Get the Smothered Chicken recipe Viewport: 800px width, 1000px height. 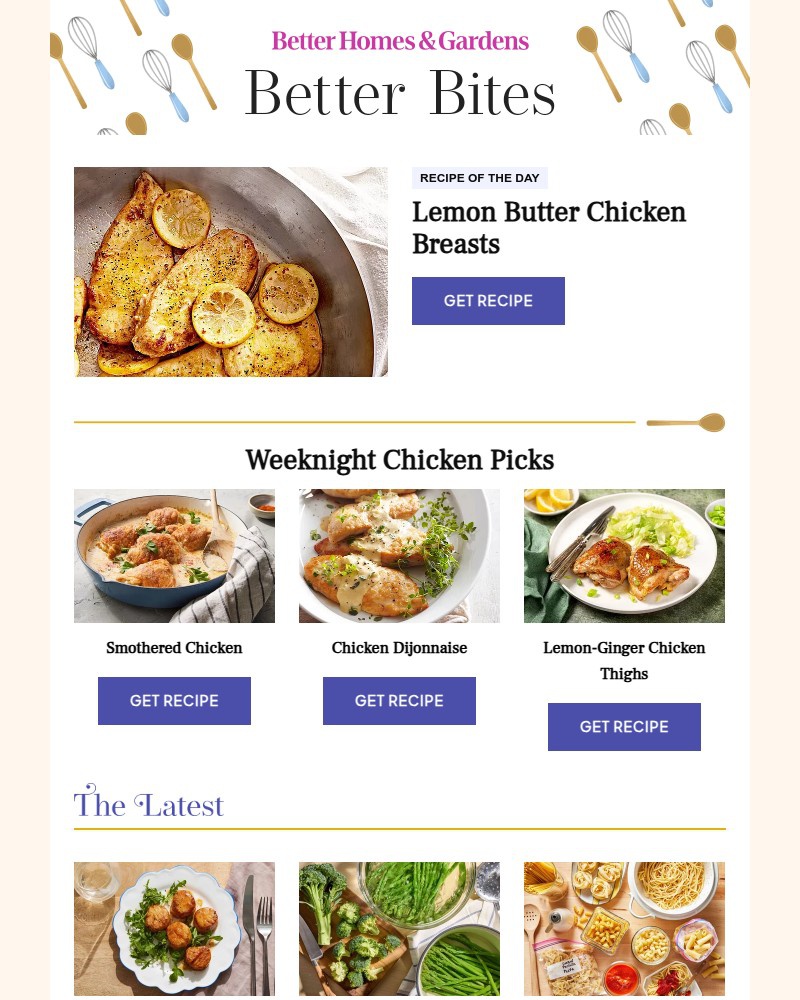click(174, 701)
